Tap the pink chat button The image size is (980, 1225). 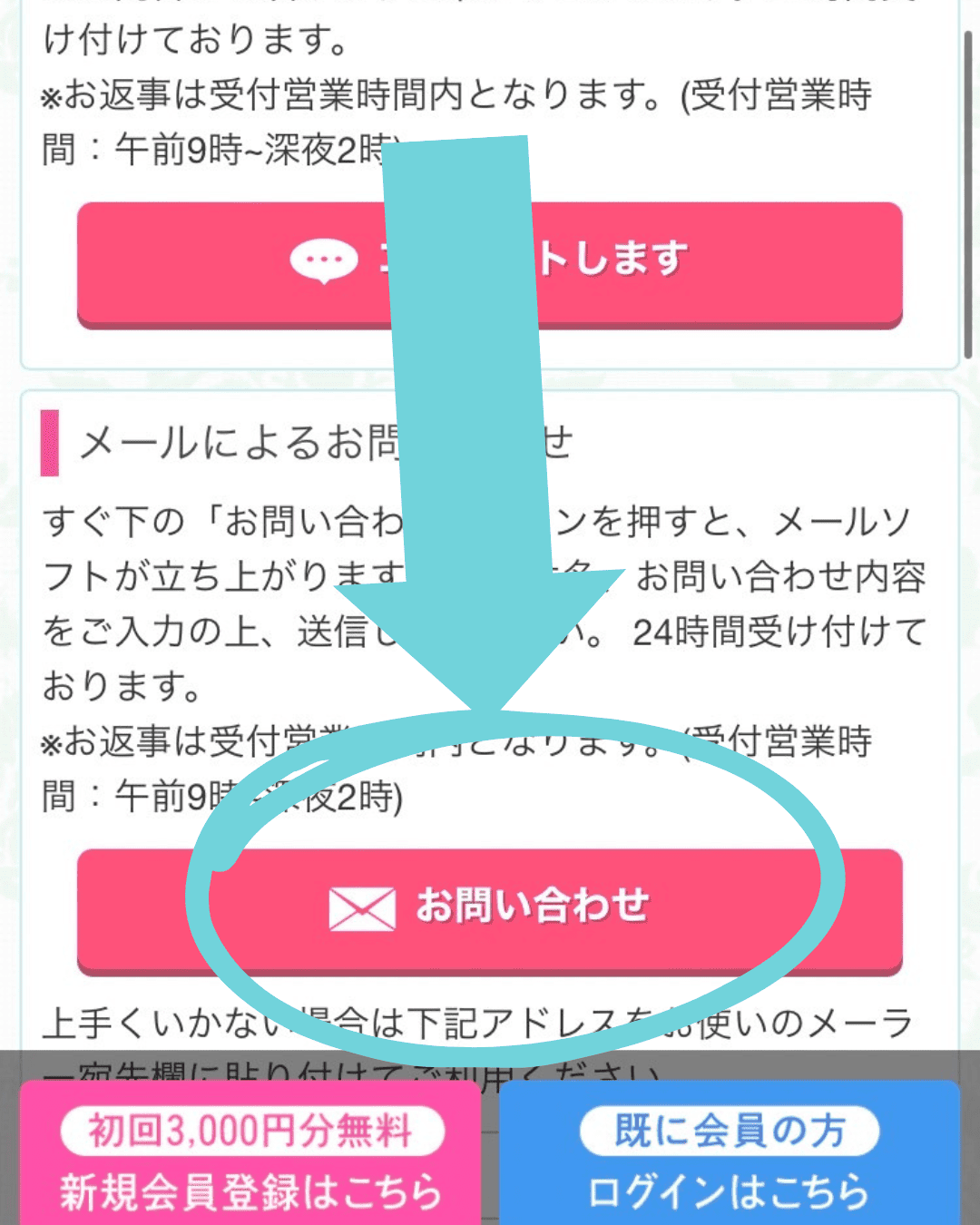pyautogui.click(x=726, y=261)
